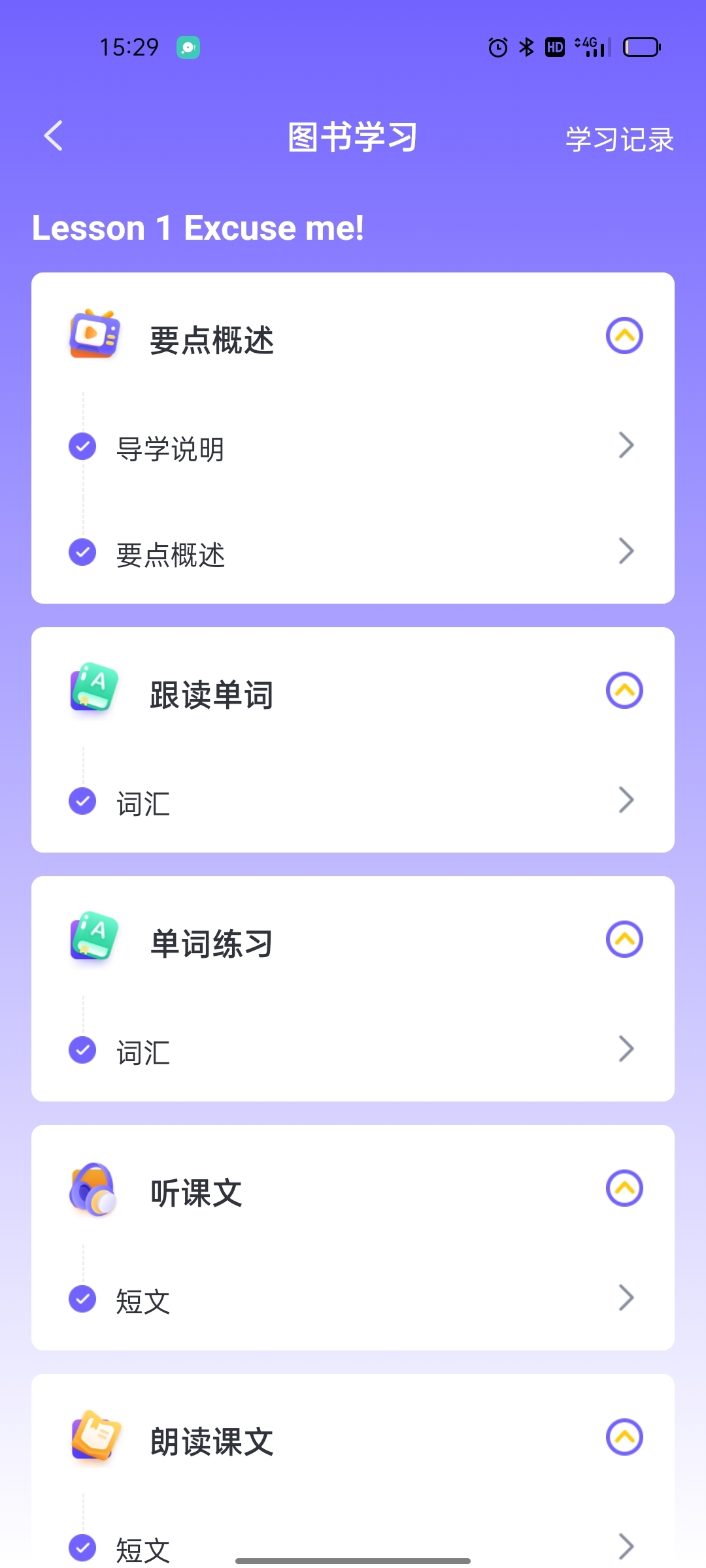Go back using the top-left arrow
The height and width of the screenshot is (1568, 706).
(54, 136)
